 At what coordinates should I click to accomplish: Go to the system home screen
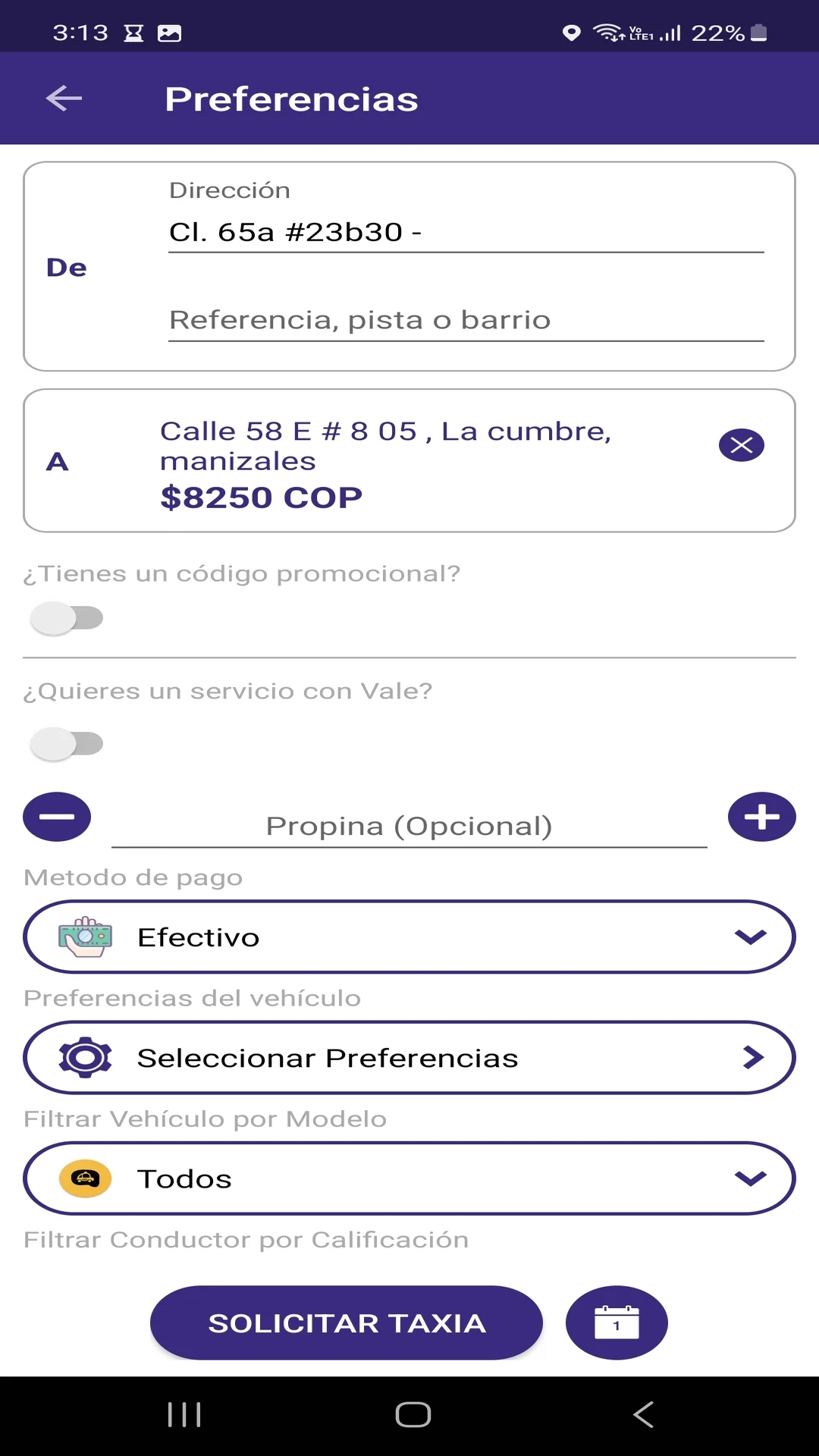click(413, 1414)
